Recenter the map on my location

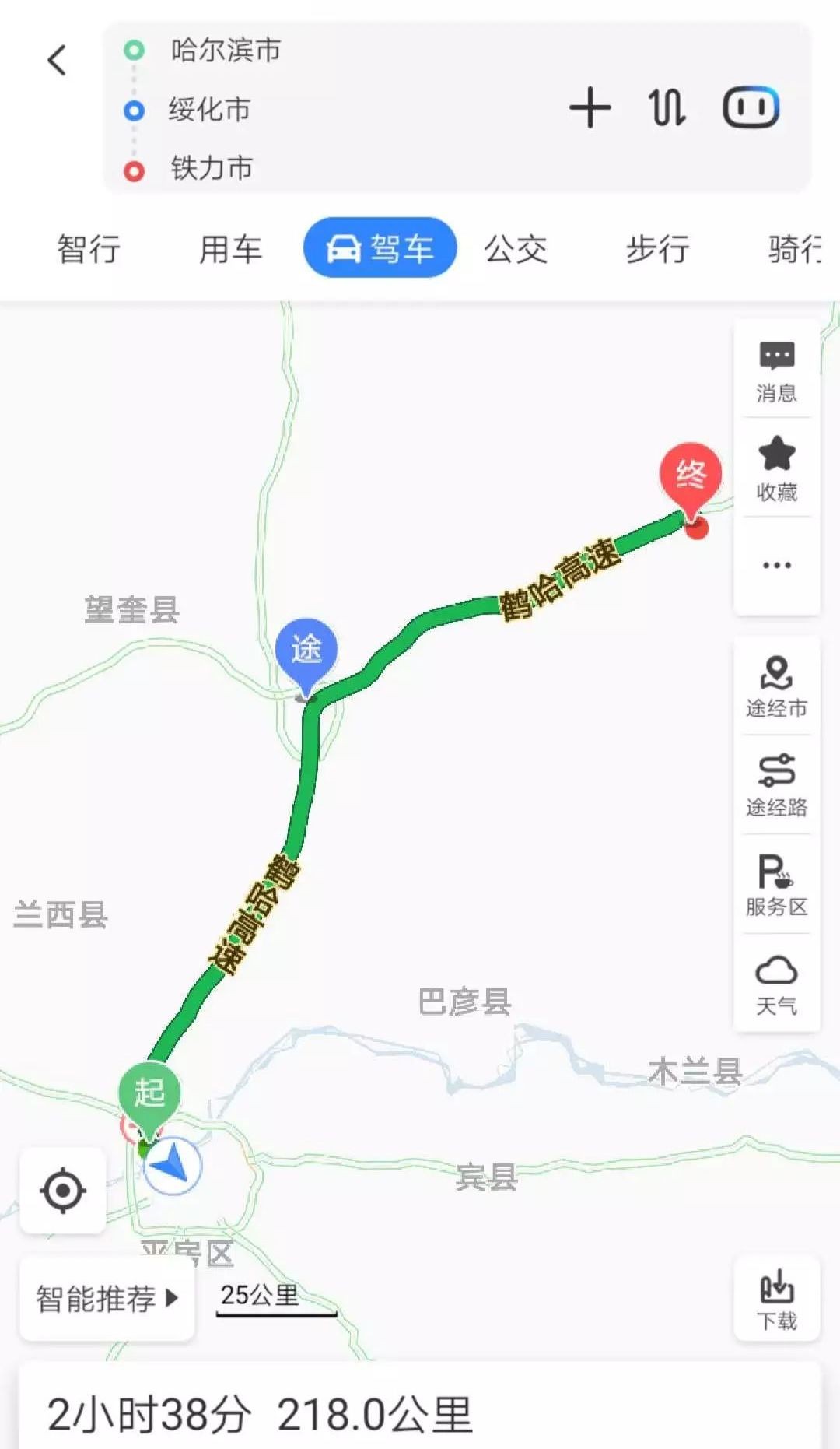coord(63,1190)
